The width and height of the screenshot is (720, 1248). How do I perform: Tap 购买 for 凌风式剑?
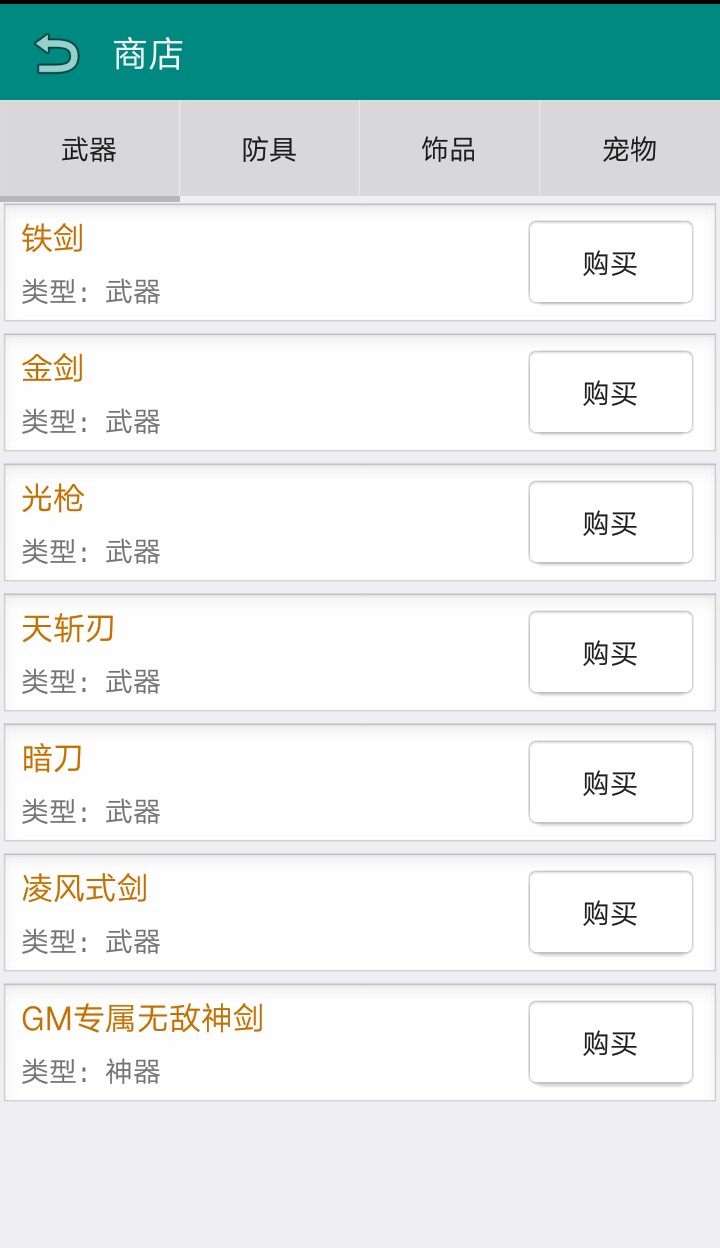point(610,912)
